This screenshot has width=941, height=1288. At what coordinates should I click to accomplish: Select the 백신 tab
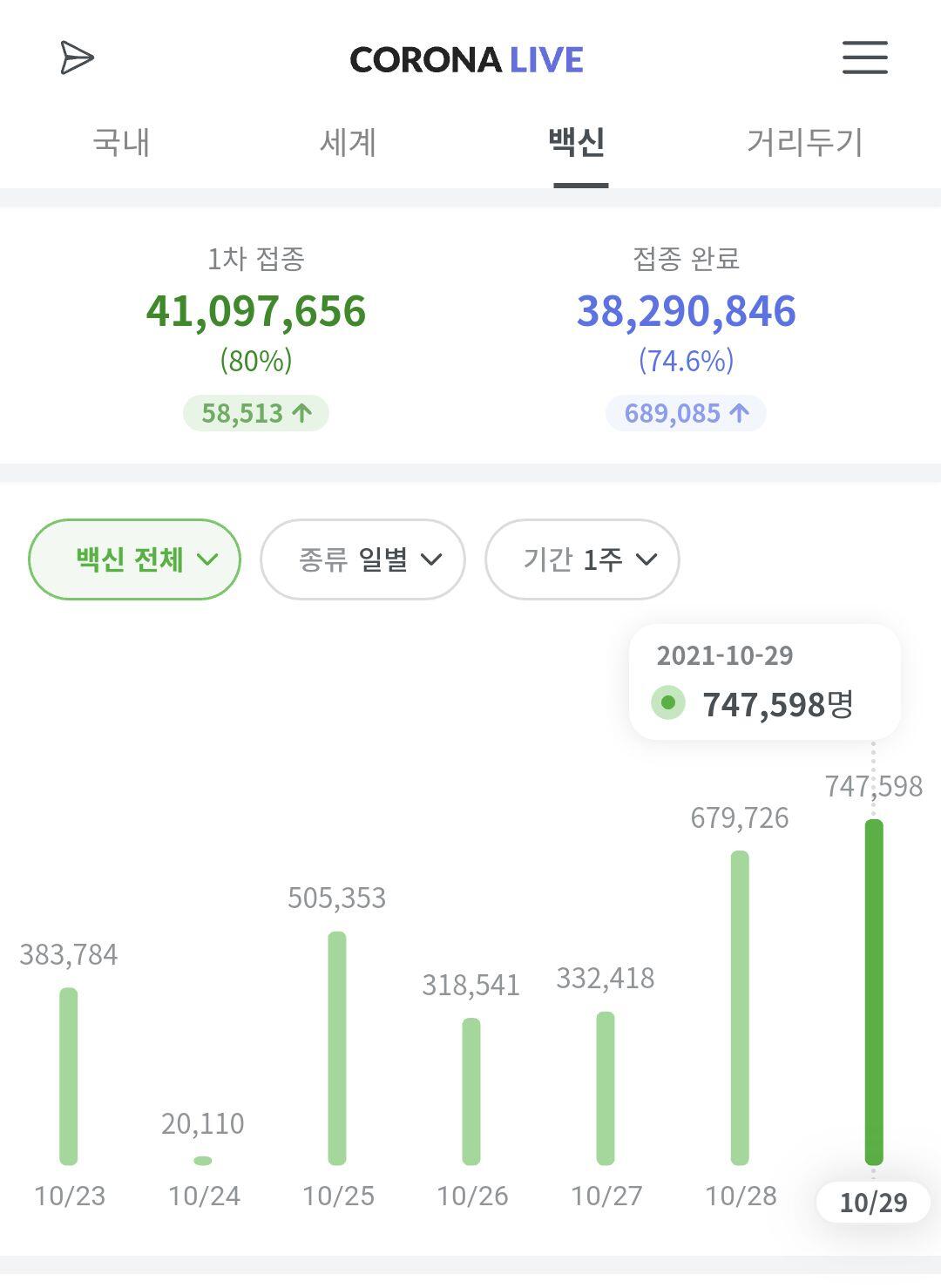[577, 142]
